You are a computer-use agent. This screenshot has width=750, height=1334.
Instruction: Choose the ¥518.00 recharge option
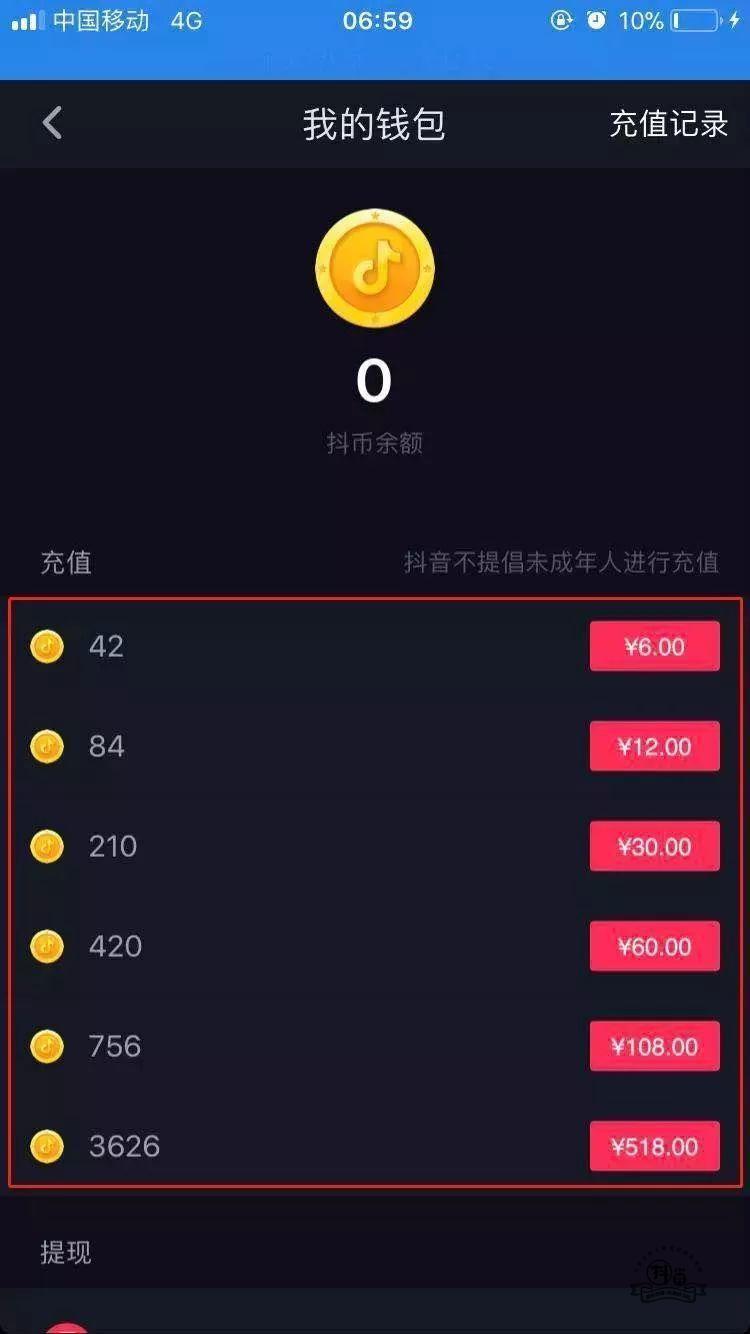[x=654, y=1146]
